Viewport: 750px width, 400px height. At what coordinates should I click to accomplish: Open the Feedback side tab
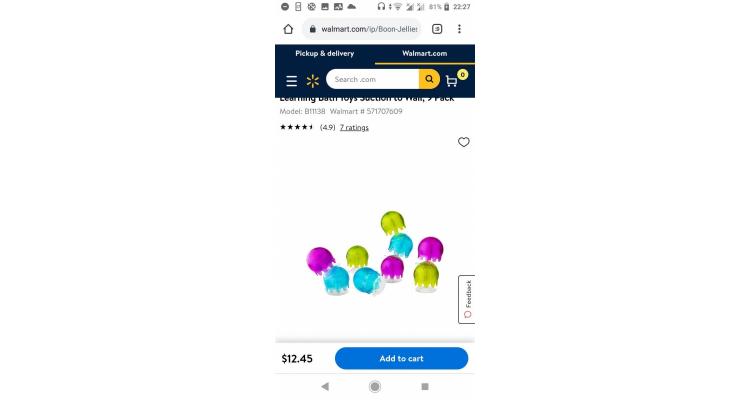point(467,299)
